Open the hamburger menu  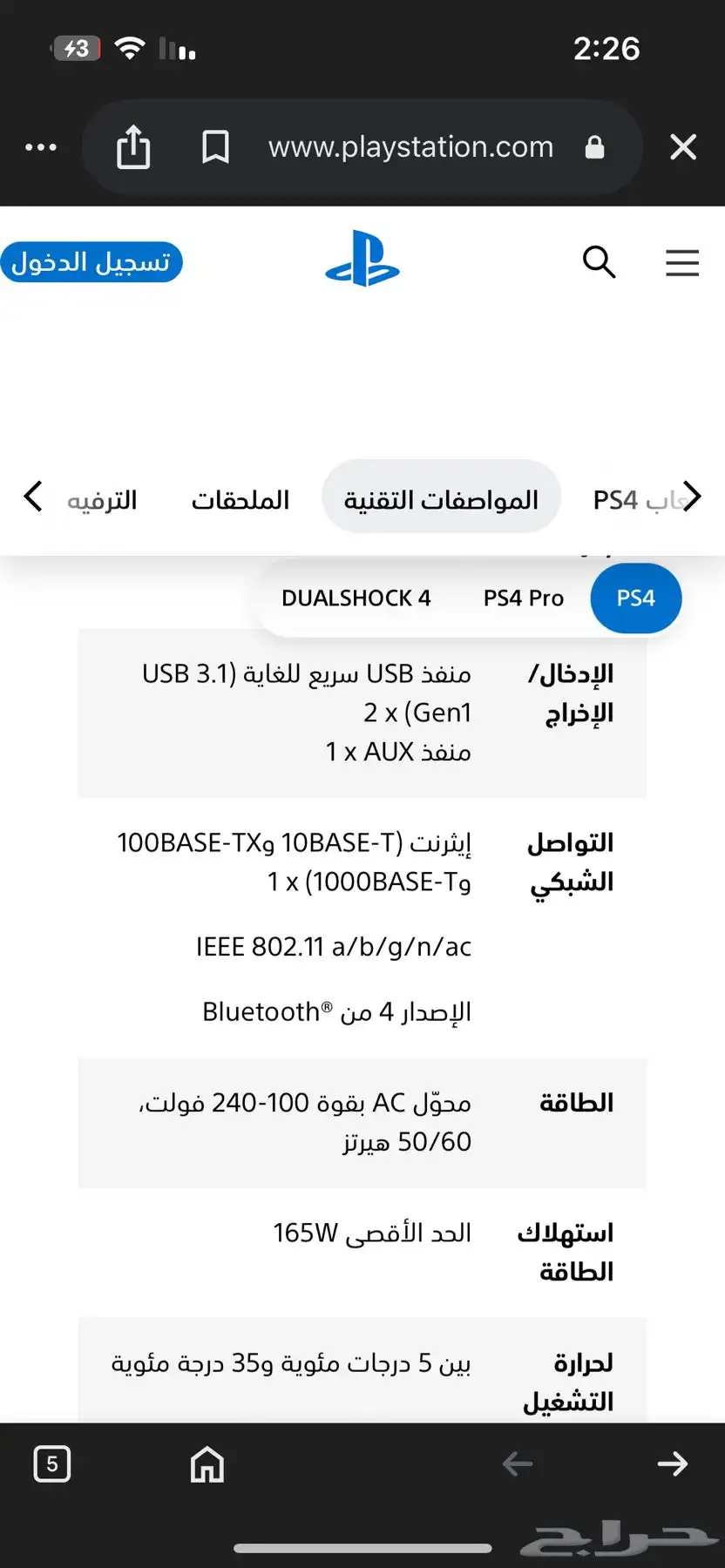[682, 262]
